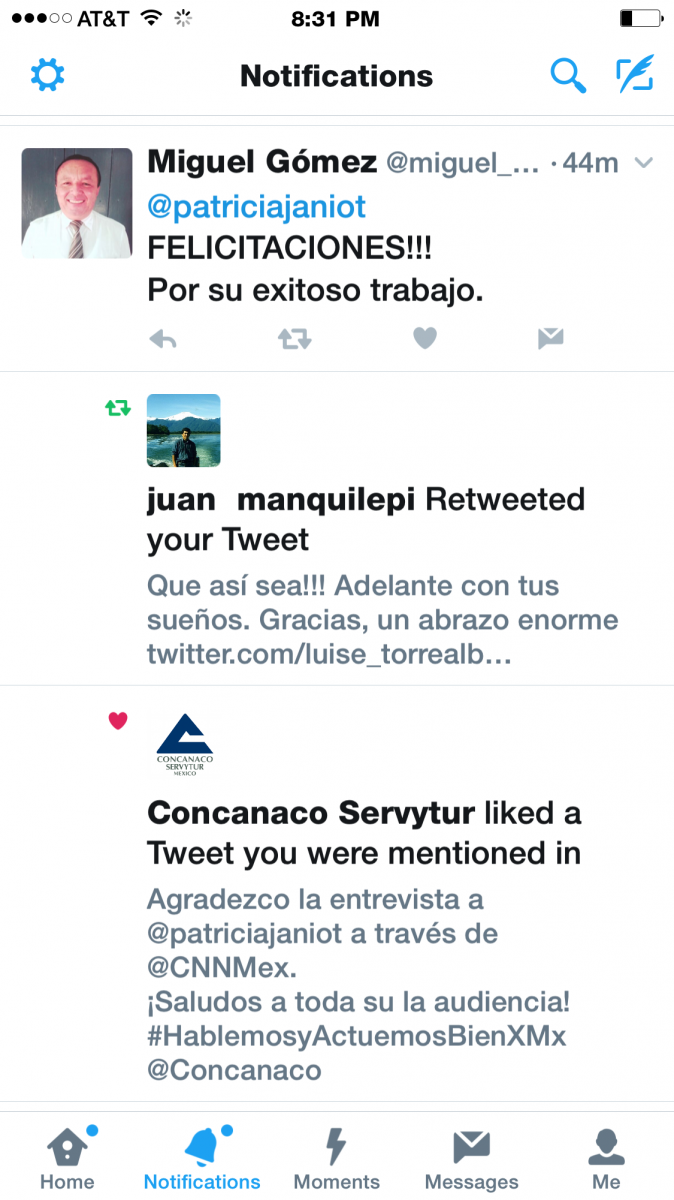
Task: Expand the dropdown chevron on Miguel's tweet
Action: [x=644, y=163]
